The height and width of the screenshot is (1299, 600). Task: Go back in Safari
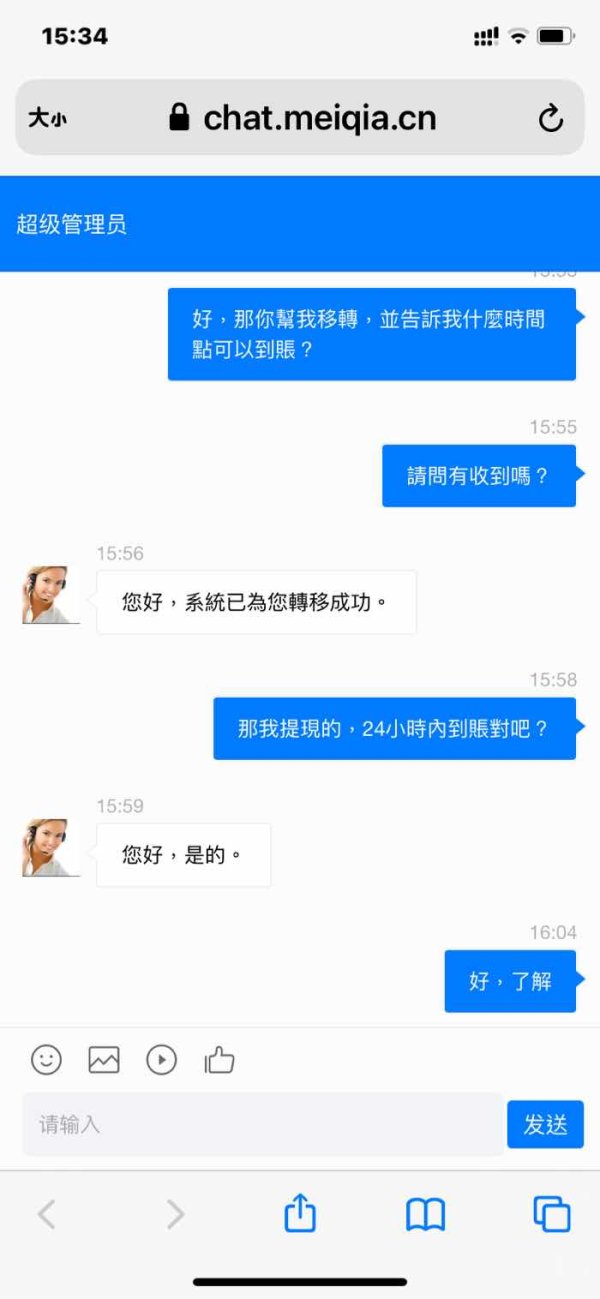46,1214
